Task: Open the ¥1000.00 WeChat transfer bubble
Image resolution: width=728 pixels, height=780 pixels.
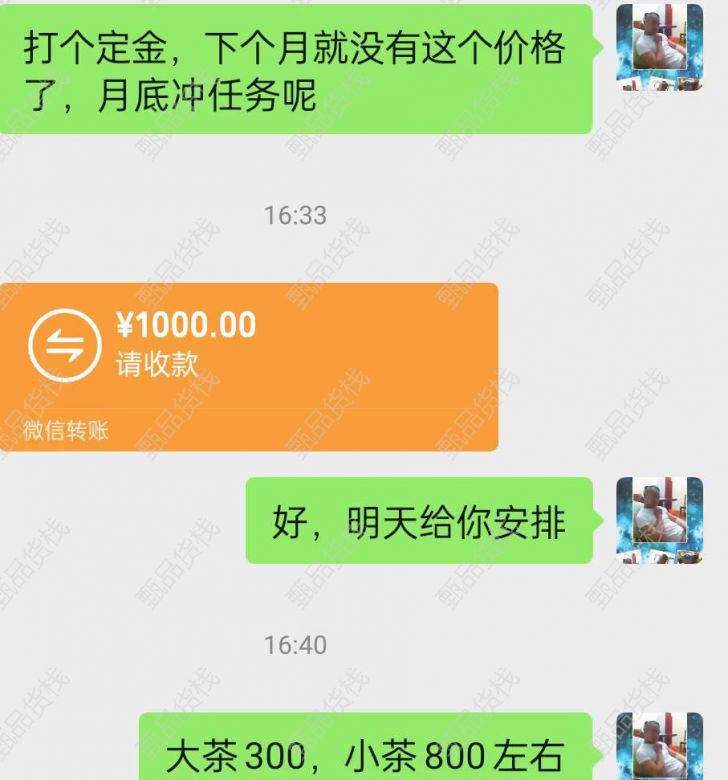Action: click(248, 365)
